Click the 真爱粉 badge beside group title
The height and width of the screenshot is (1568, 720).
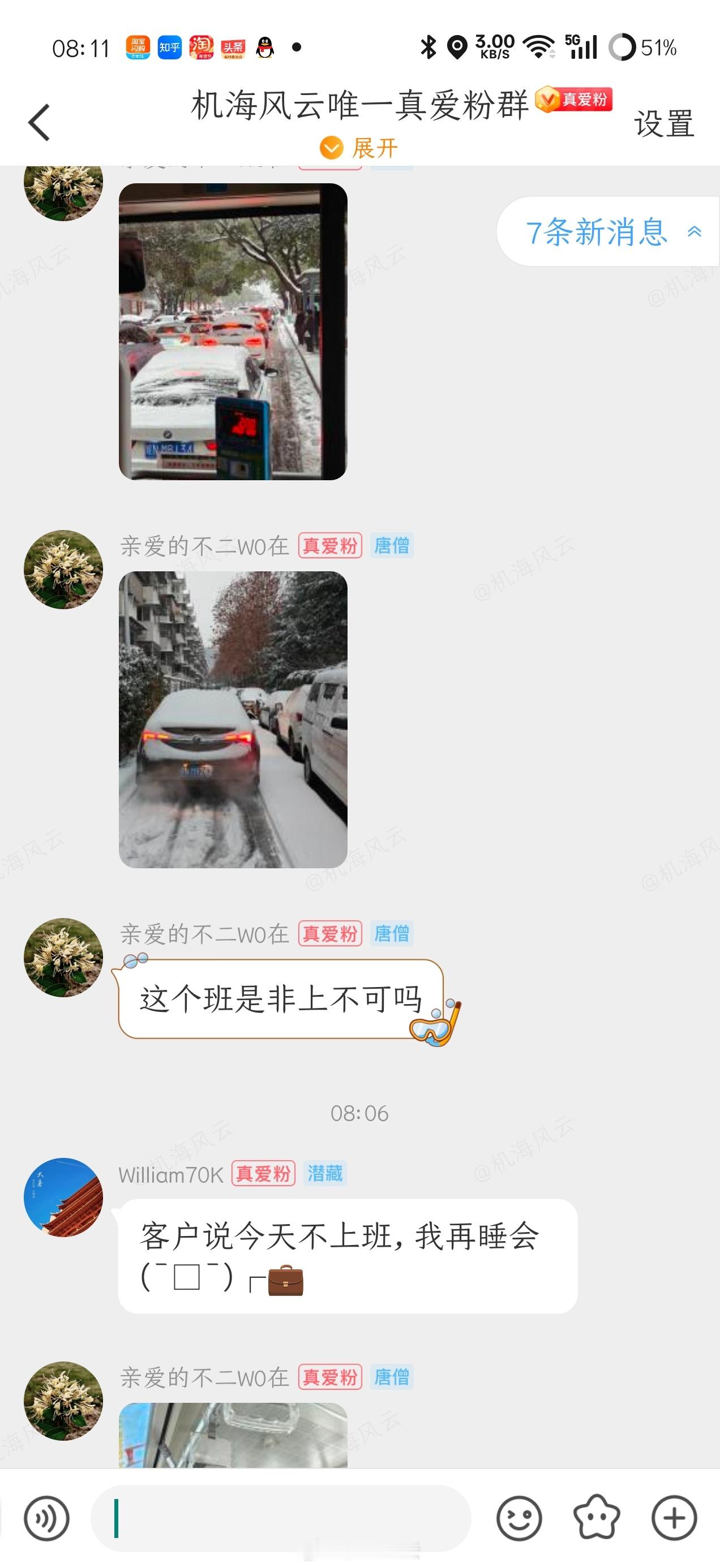coord(575,101)
